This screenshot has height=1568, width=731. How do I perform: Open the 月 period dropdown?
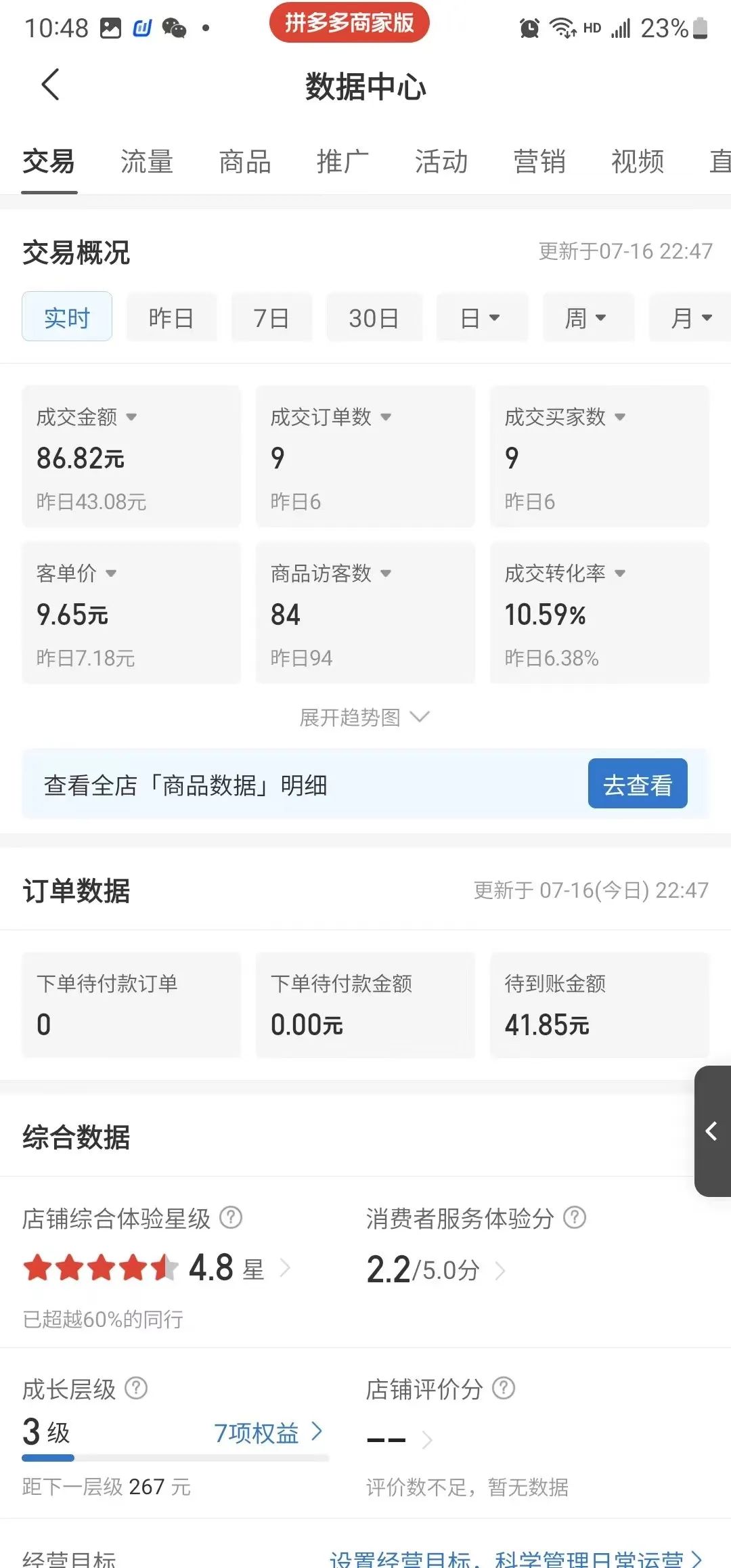tap(690, 318)
